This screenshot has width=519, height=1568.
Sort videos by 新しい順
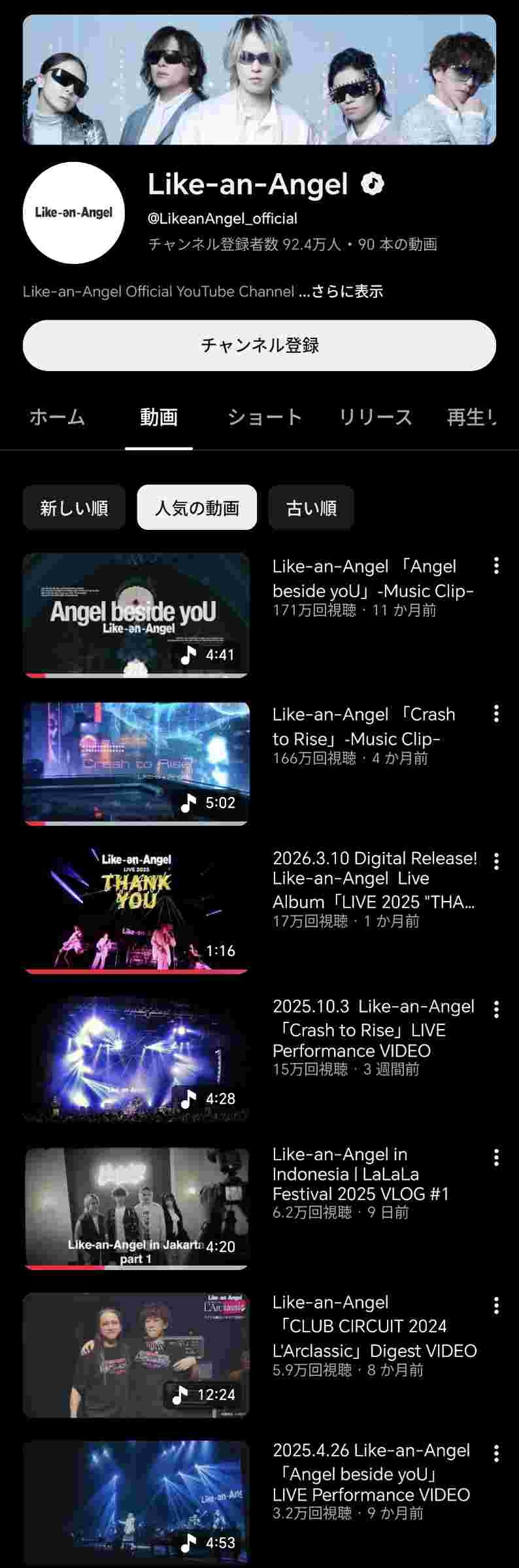pos(74,508)
